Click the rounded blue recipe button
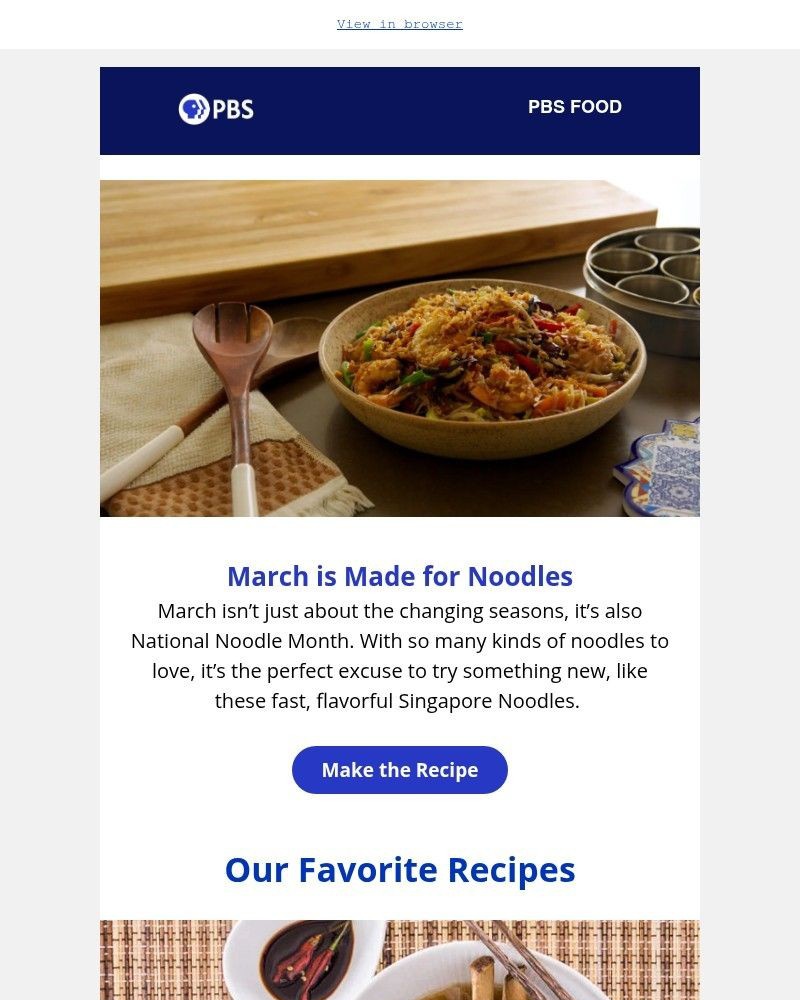 [x=399, y=770]
